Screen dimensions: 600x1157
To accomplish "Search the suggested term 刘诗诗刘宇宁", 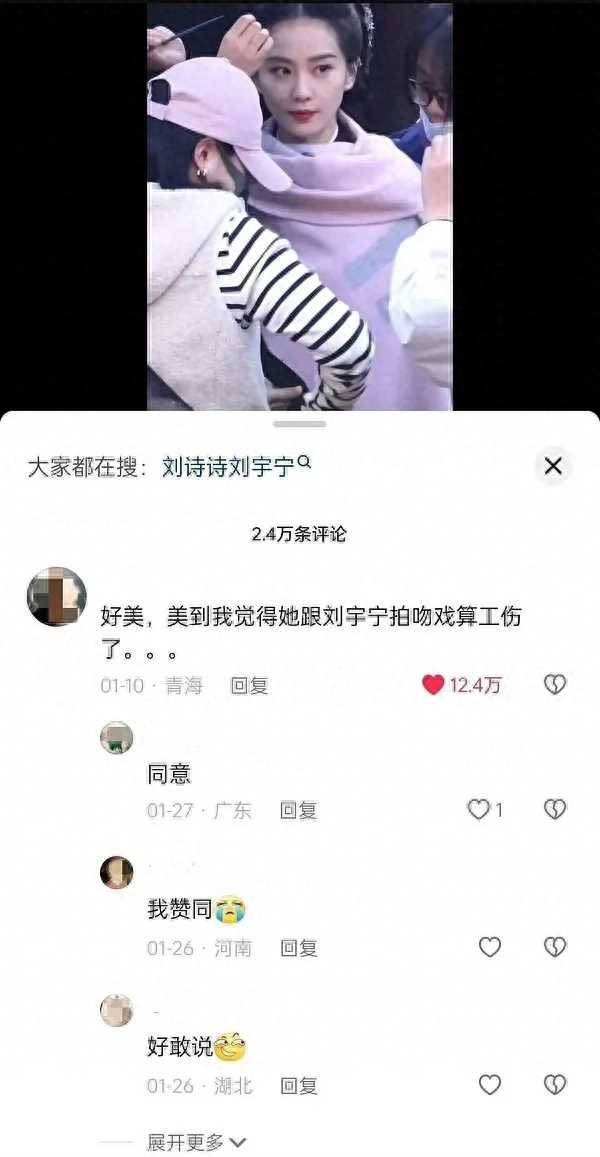I will pos(236,467).
